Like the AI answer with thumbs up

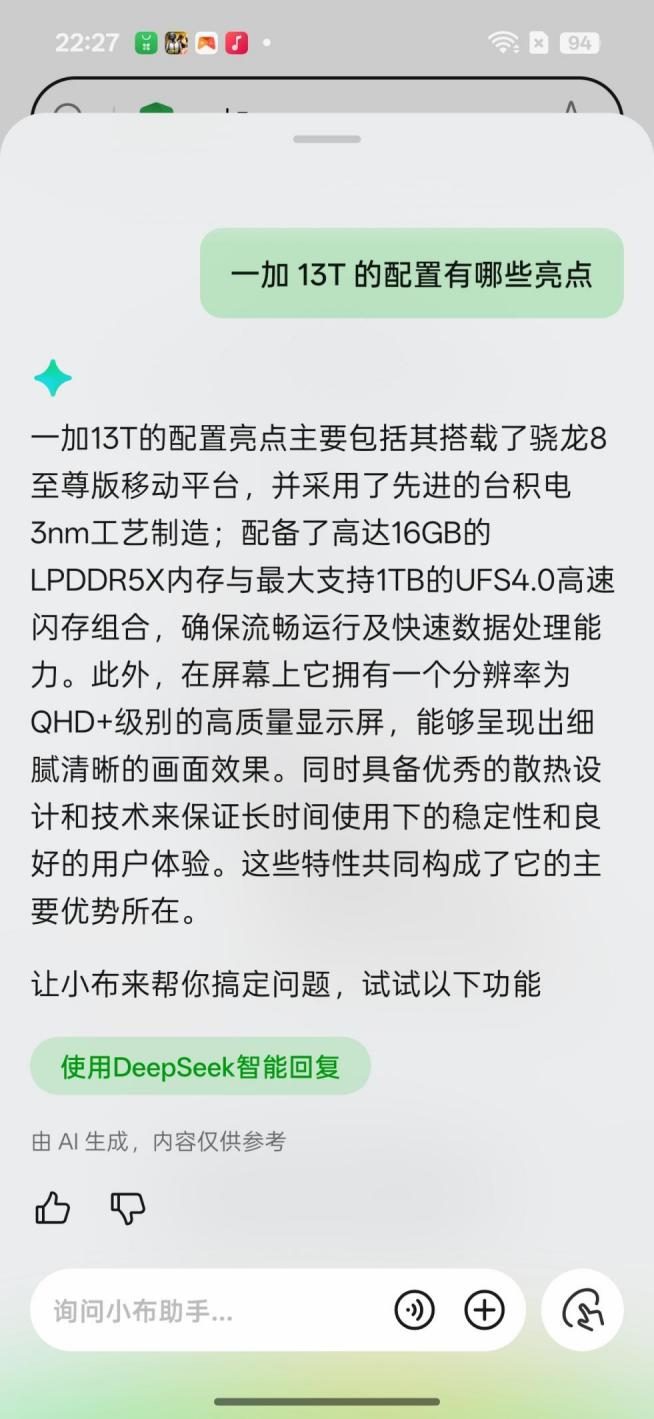(x=53, y=1209)
